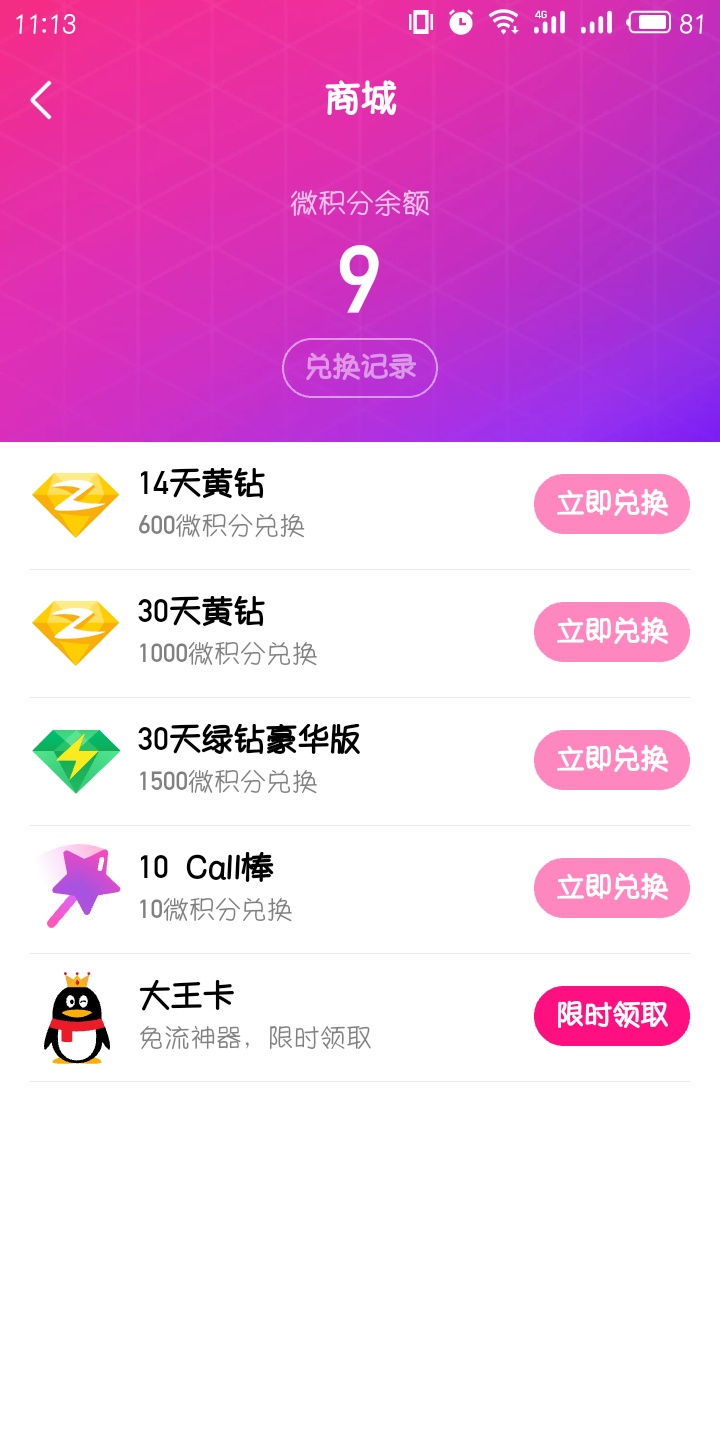Tap the alarm clock icon in status bar

coord(460,22)
